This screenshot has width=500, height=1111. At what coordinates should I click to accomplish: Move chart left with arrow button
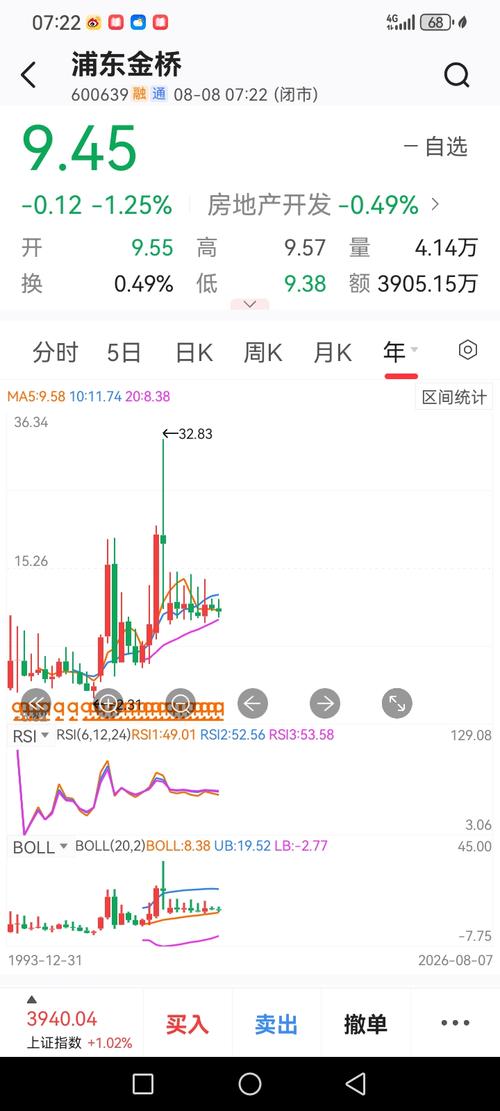pos(253,704)
